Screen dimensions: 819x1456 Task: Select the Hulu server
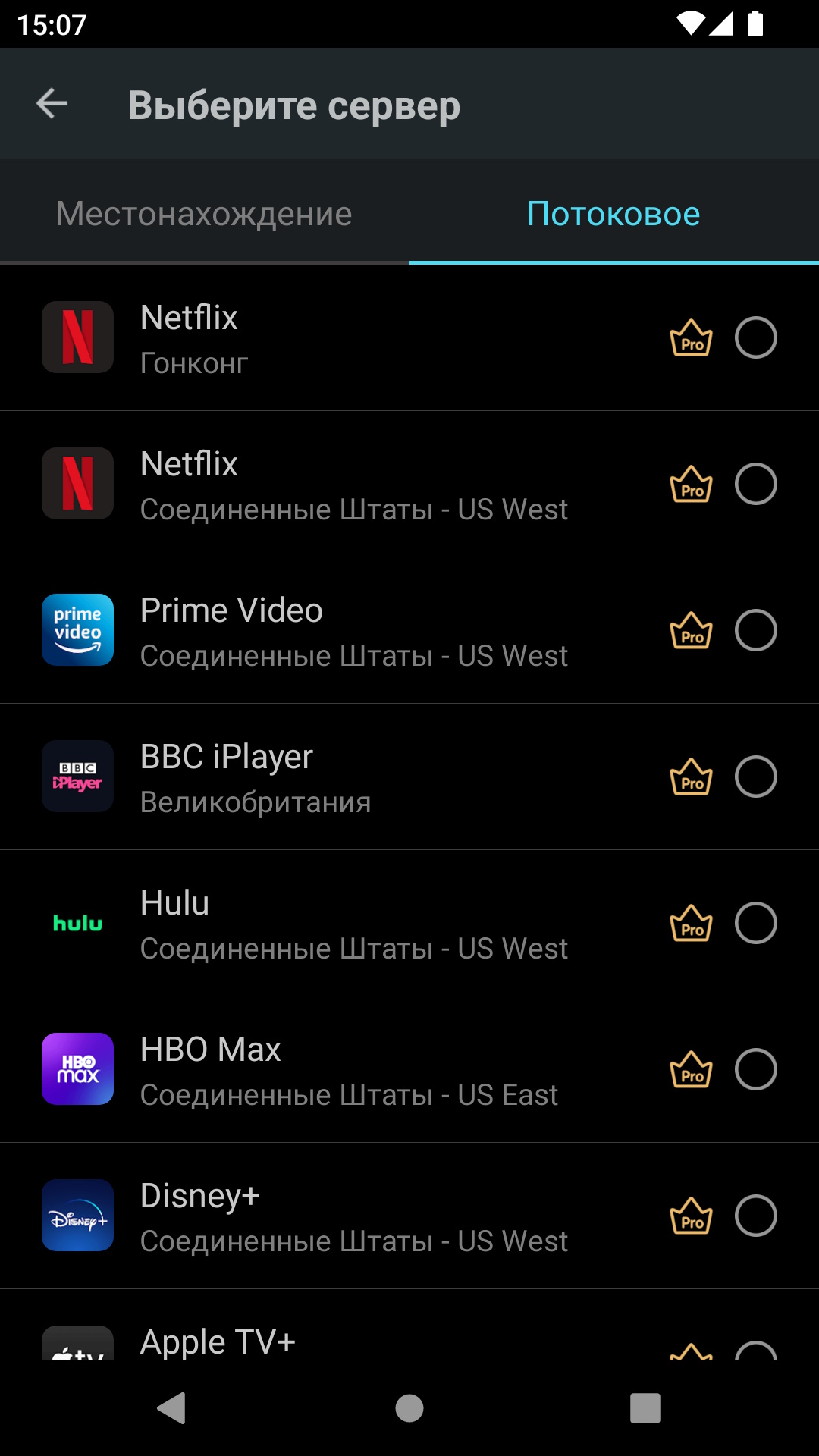click(x=755, y=924)
